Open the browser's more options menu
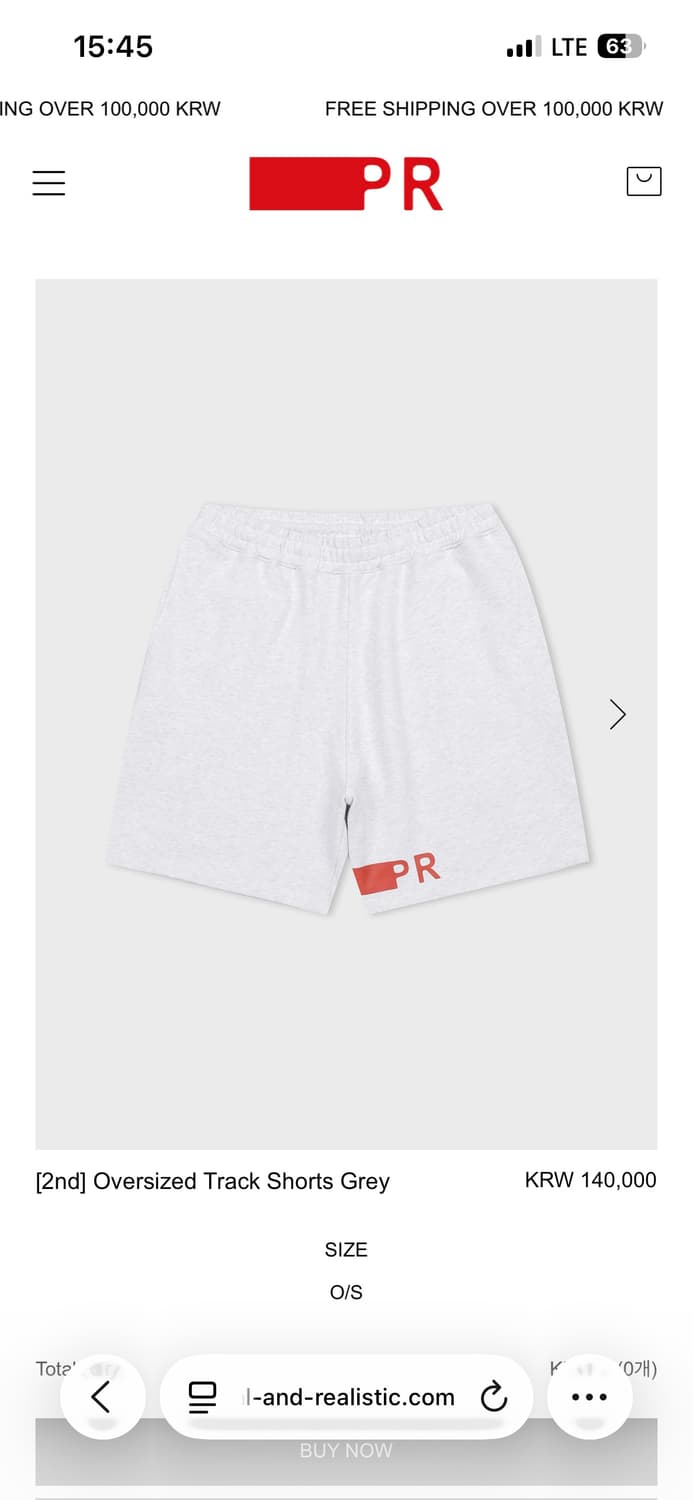This screenshot has height=1500, width=693. pyautogui.click(x=589, y=1396)
